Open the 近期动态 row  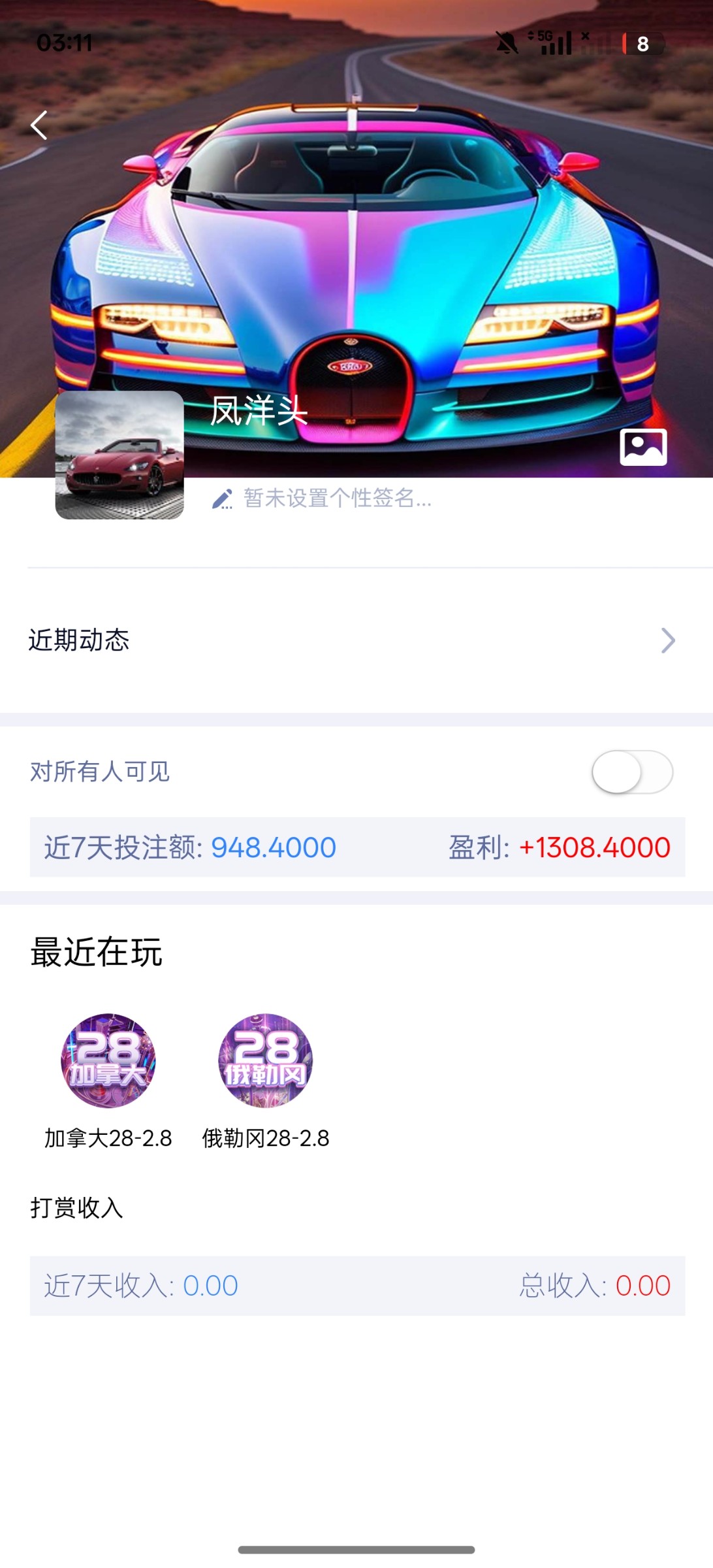click(353, 640)
